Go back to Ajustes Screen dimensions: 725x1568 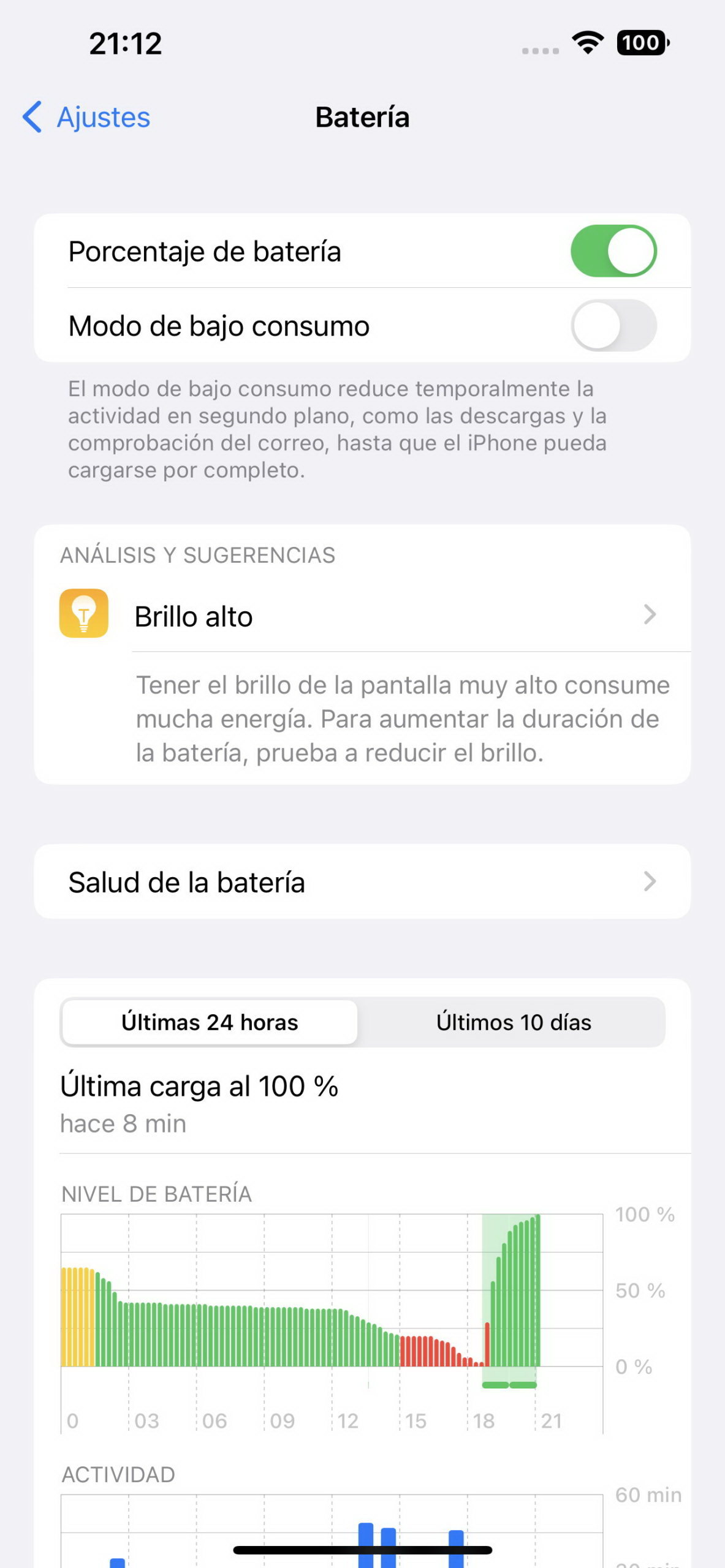point(86,117)
